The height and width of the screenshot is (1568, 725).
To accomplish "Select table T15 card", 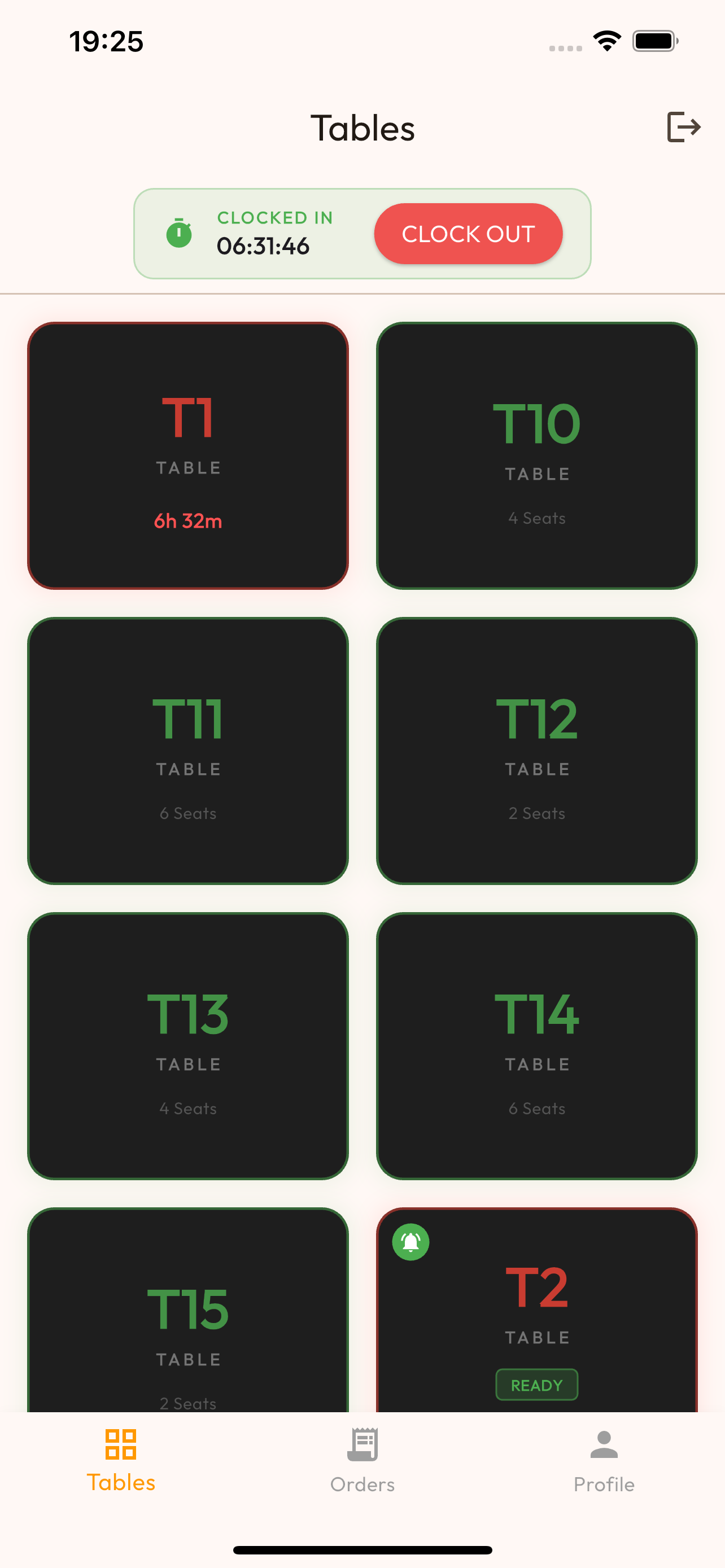I will (x=187, y=1309).
